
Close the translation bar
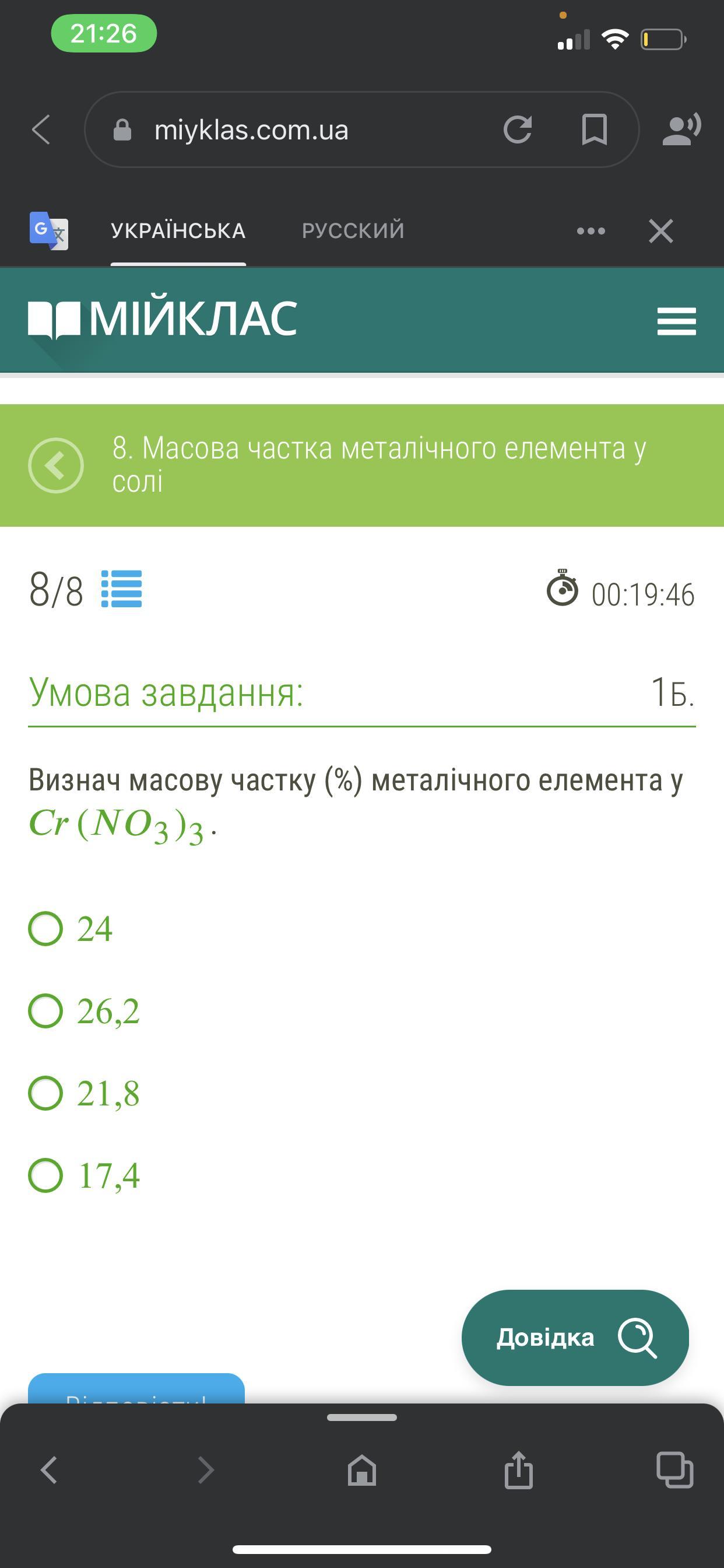click(x=660, y=232)
